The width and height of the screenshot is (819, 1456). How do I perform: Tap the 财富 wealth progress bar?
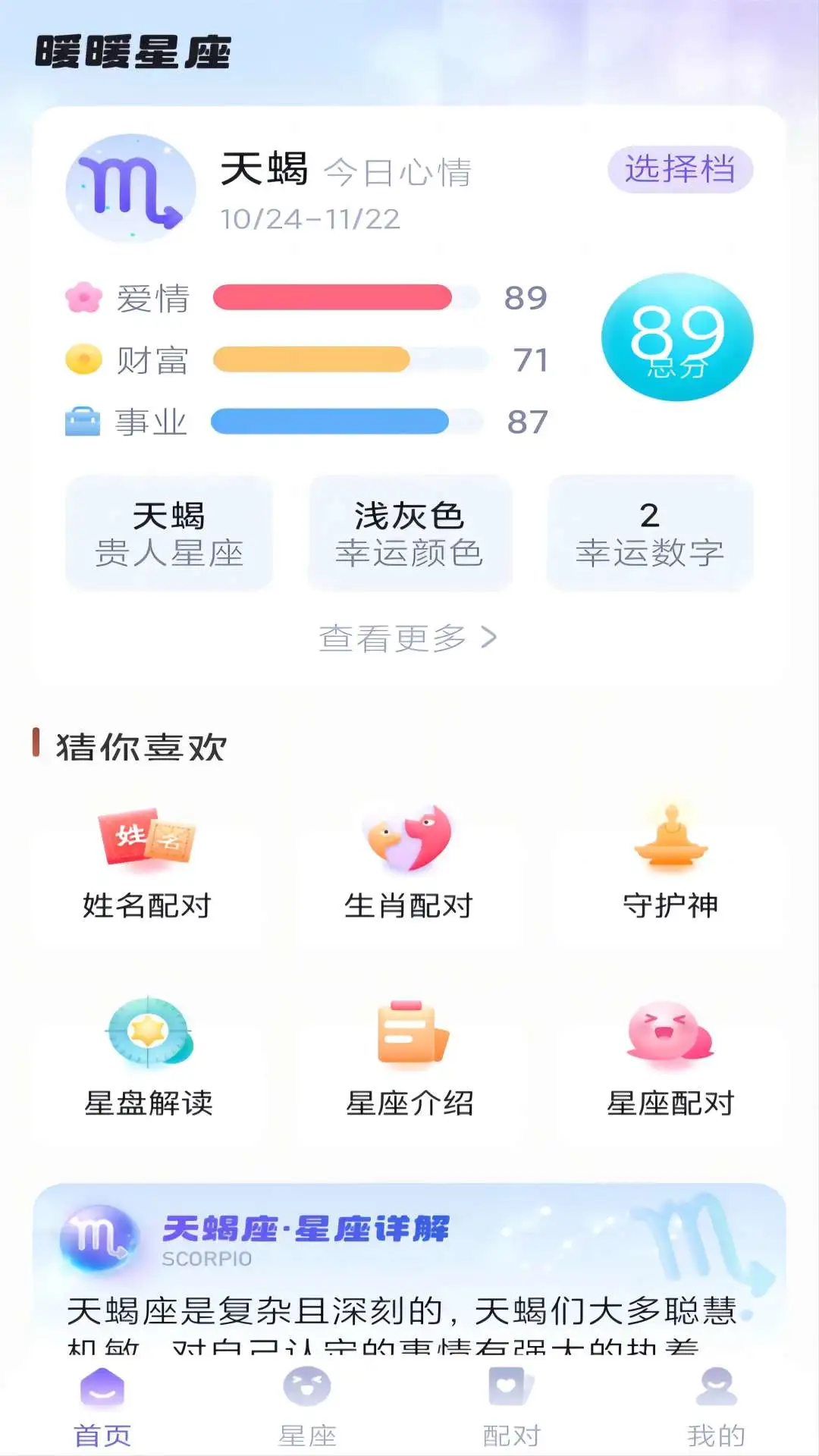tap(341, 359)
